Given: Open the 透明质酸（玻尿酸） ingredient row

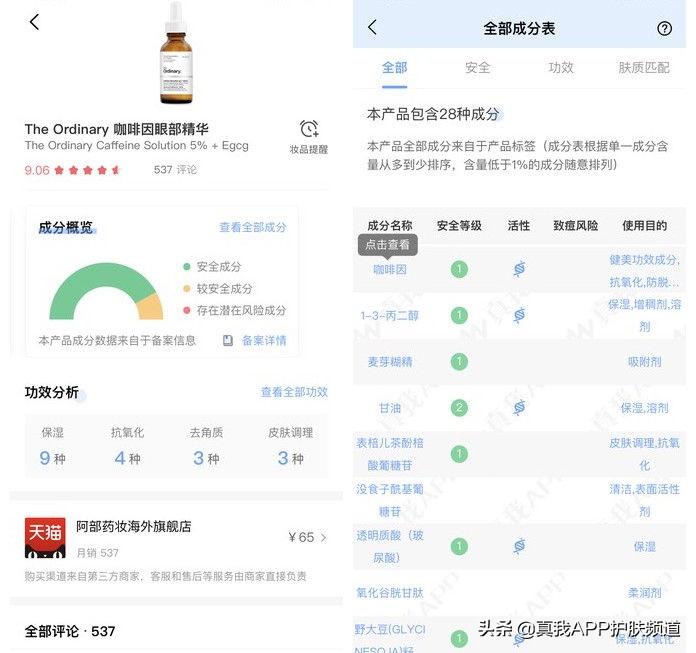Looking at the screenshot, I should (390, 546).
